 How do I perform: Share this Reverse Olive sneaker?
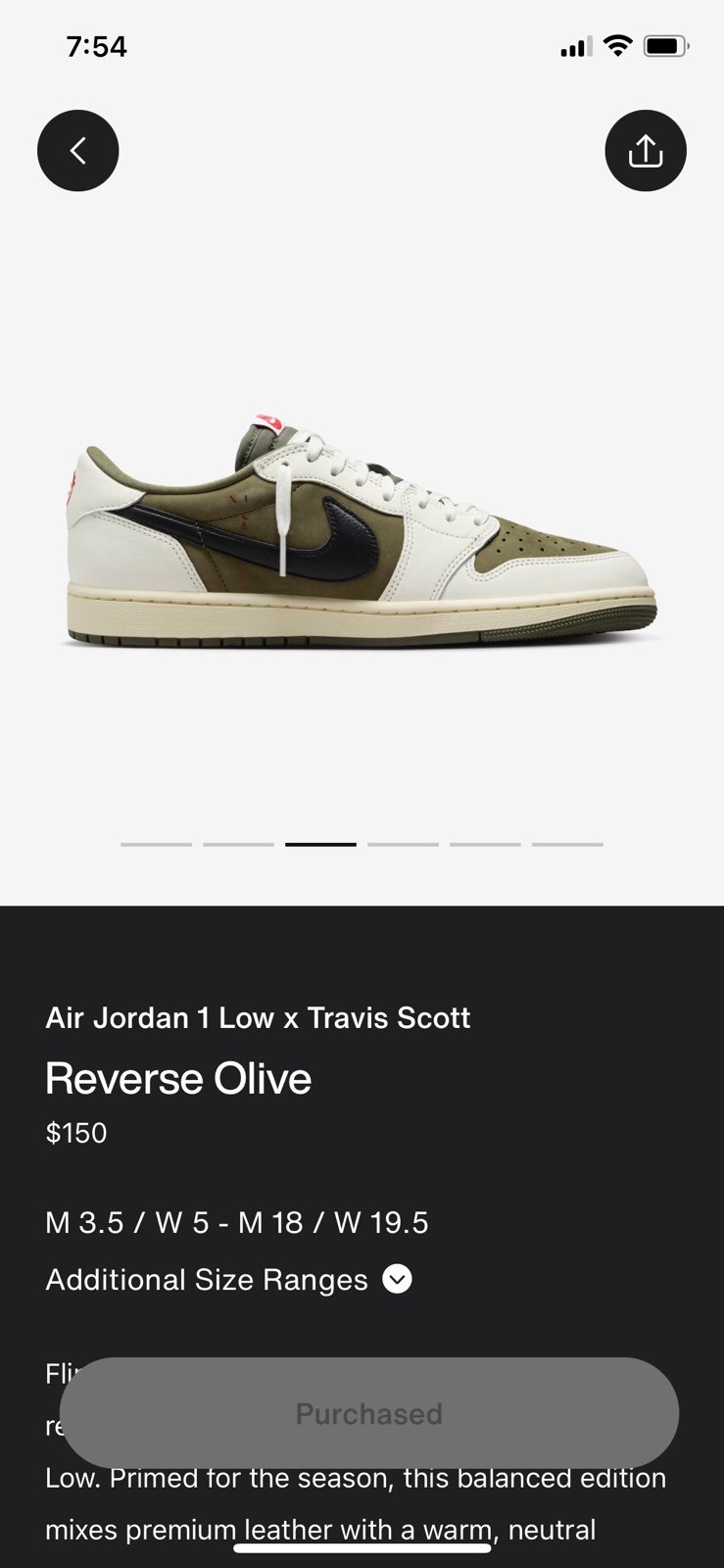coord(646,151)
